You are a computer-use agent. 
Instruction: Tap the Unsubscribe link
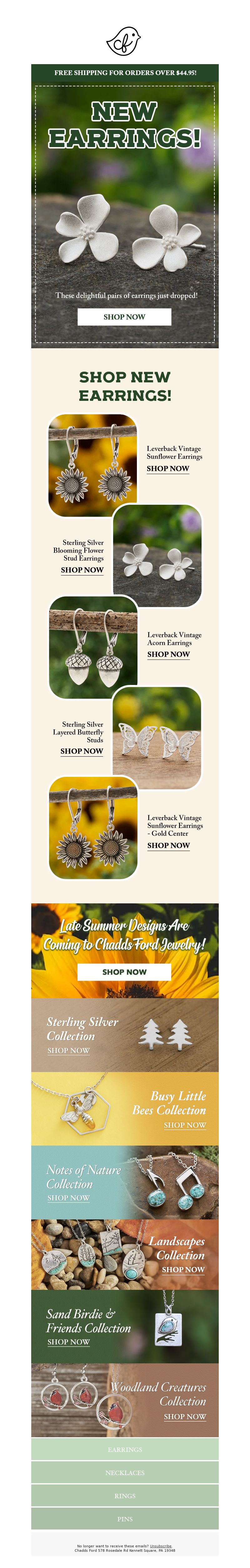coord(161,1545)
